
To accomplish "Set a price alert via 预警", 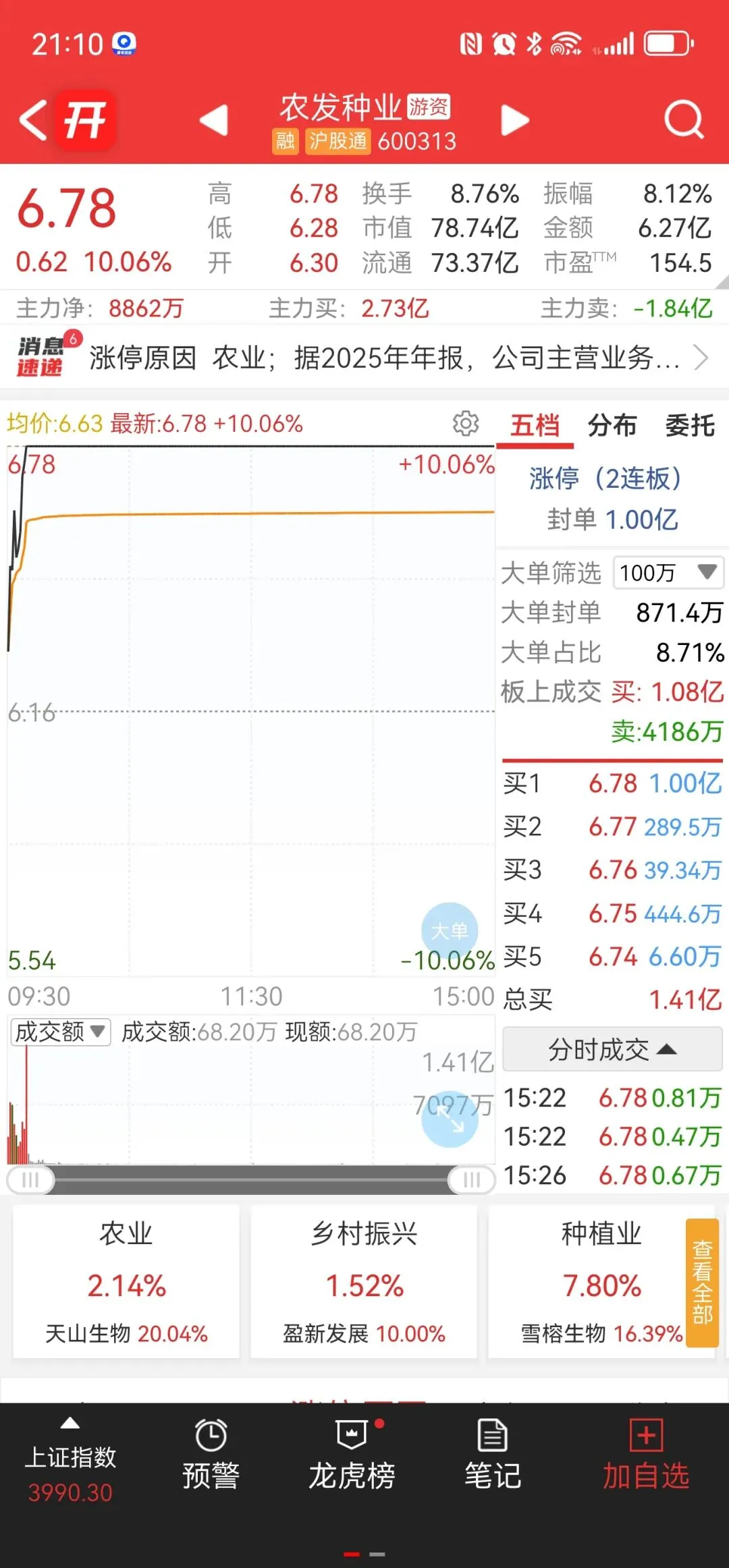I will 211,1456.
